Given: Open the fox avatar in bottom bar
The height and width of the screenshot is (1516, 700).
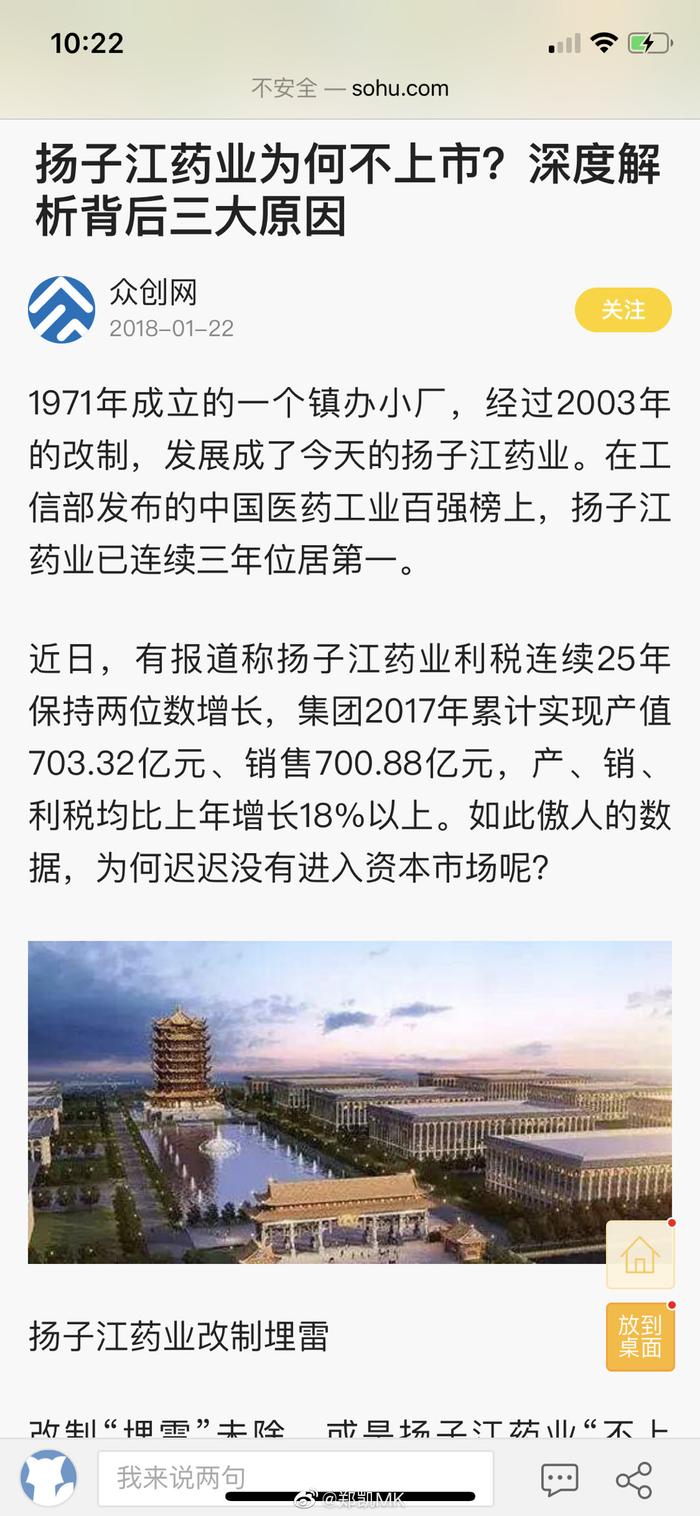Looking at the screenshot, I should point(48,1478).
